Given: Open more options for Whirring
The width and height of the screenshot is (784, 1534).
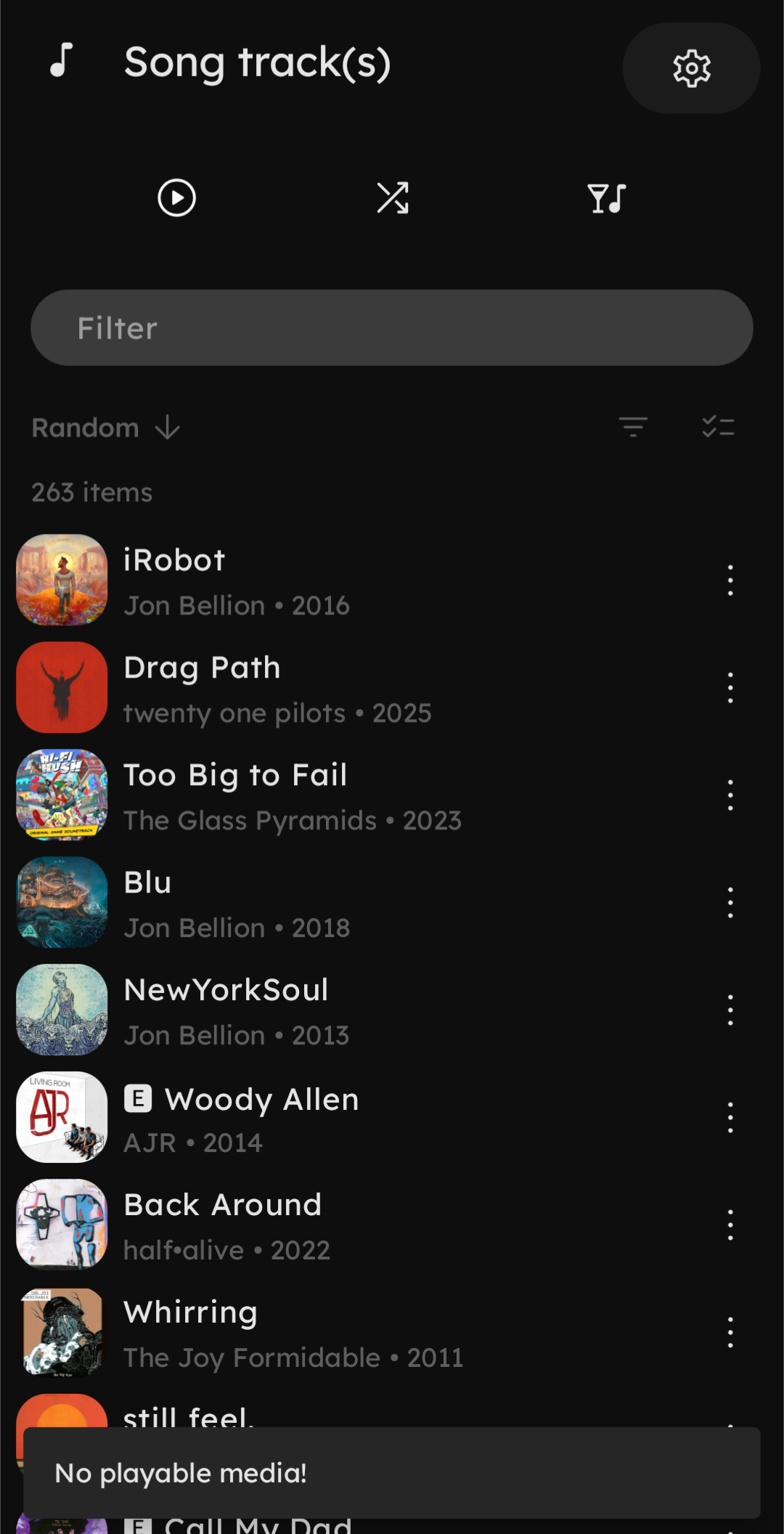Looking at the screenshot, I should pyautogui.click(x=730, y=1333).
